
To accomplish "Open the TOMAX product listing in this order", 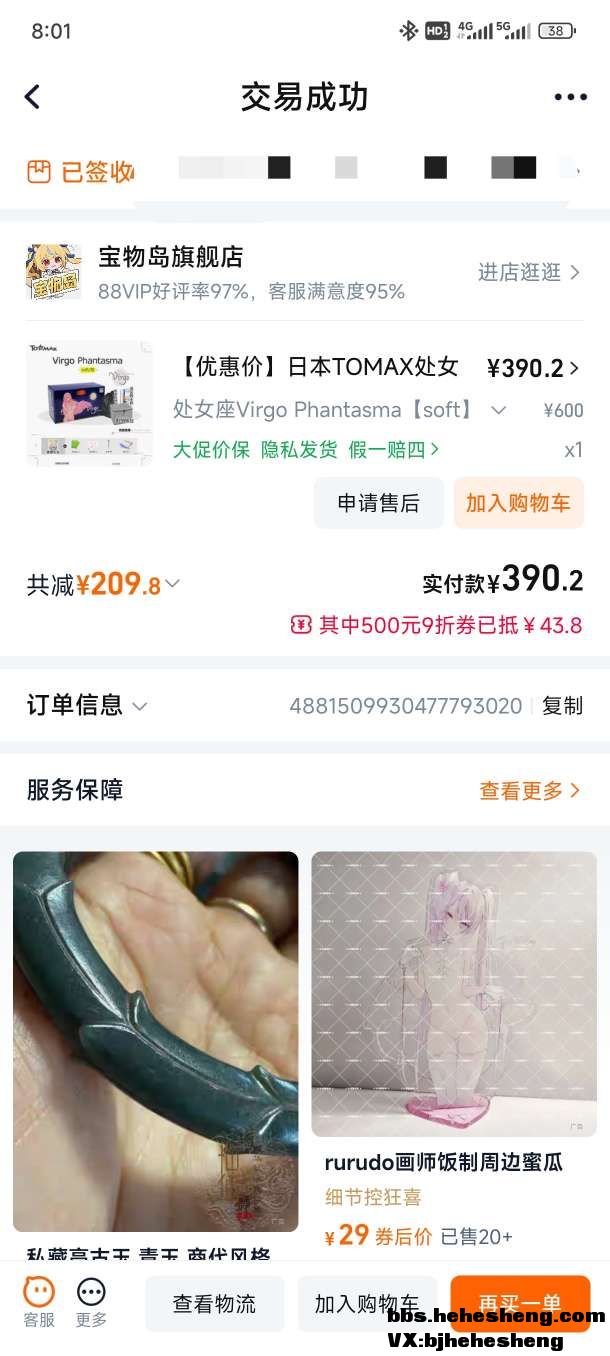I will tap(317, 368).
